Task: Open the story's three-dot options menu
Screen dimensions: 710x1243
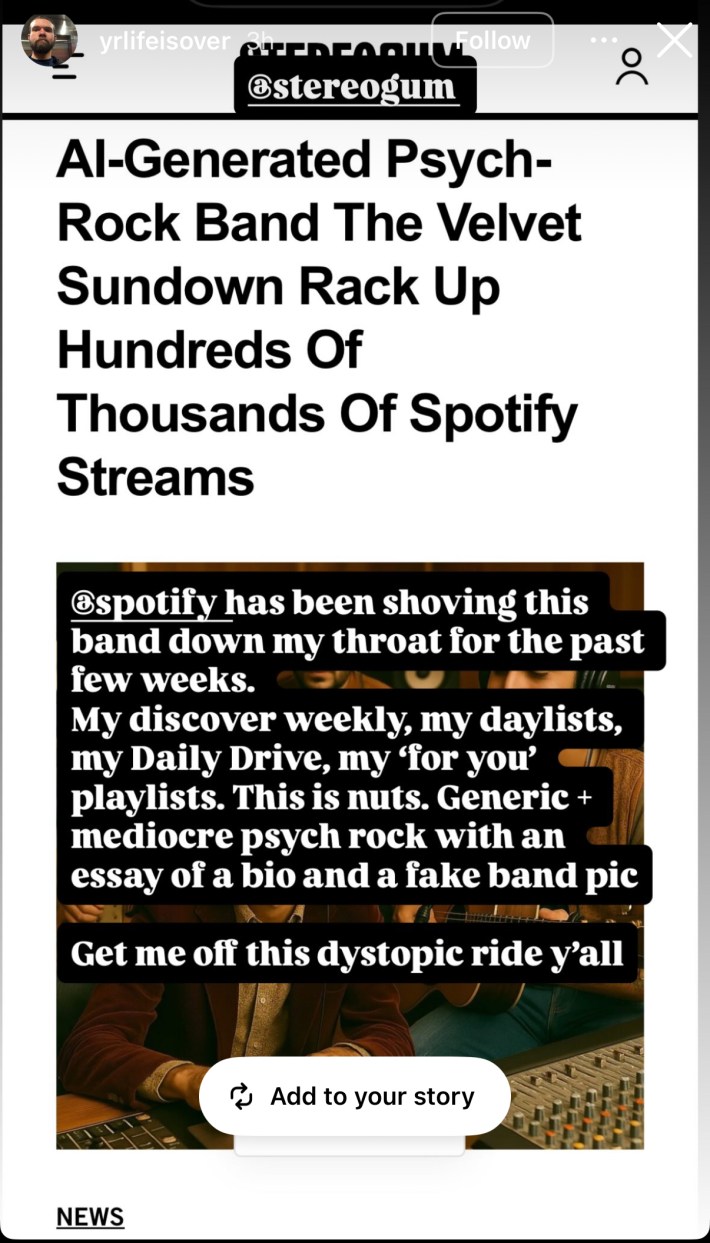Action: [604, 41]
